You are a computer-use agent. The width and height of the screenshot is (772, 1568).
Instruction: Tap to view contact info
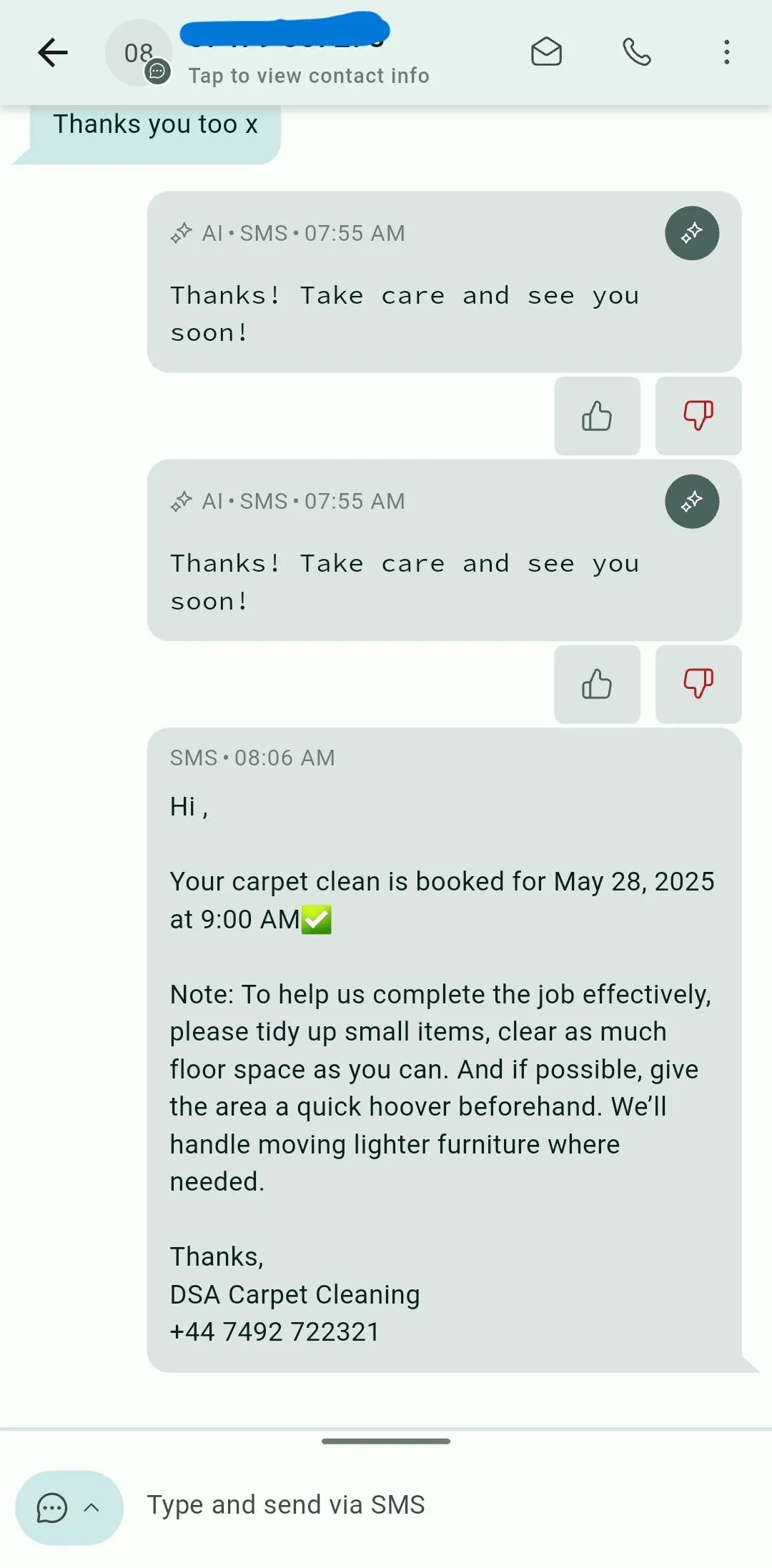coord(309,76)
